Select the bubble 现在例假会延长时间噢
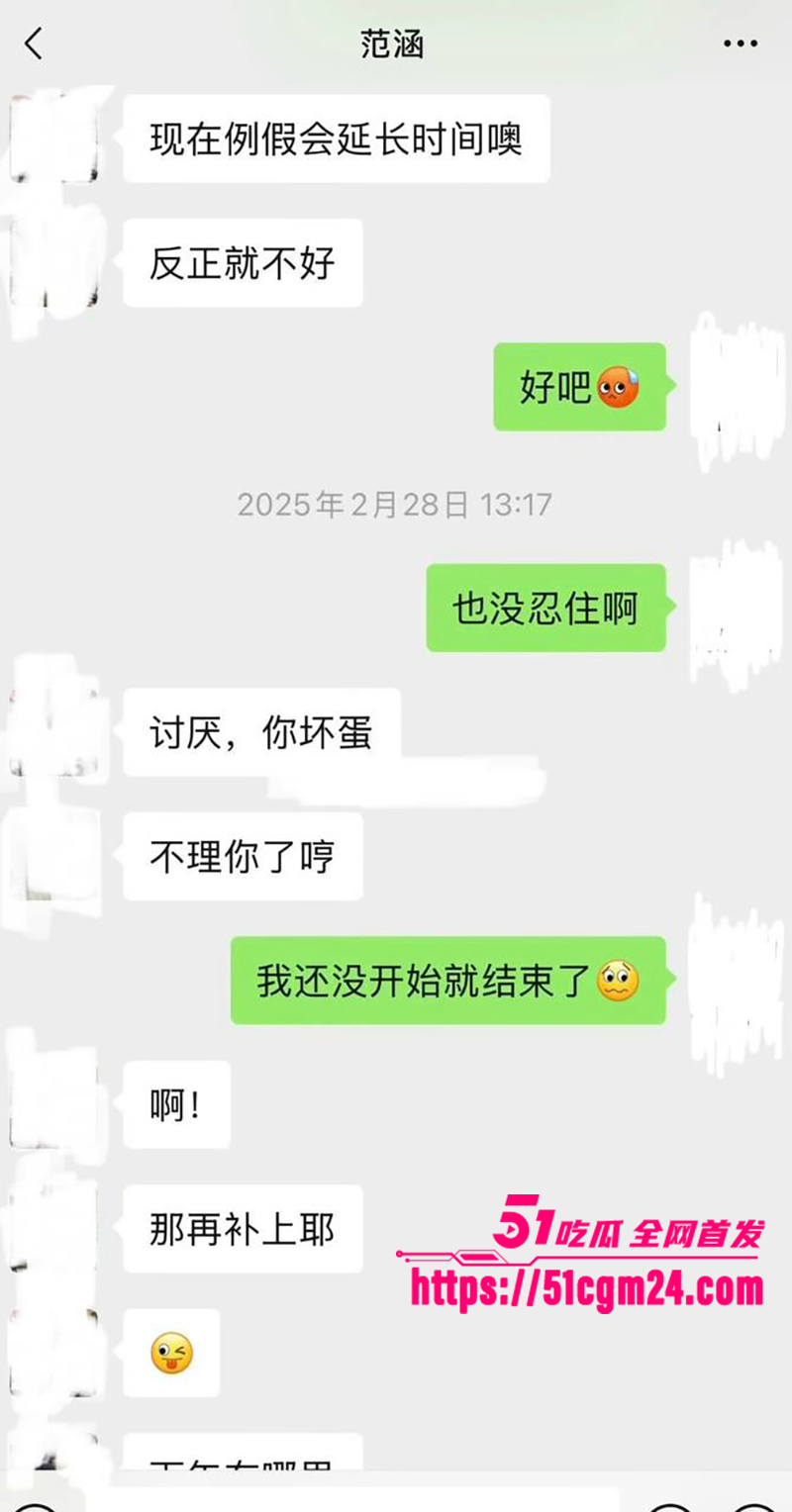Screen dimensions: 792x1512 click(337, 140)
